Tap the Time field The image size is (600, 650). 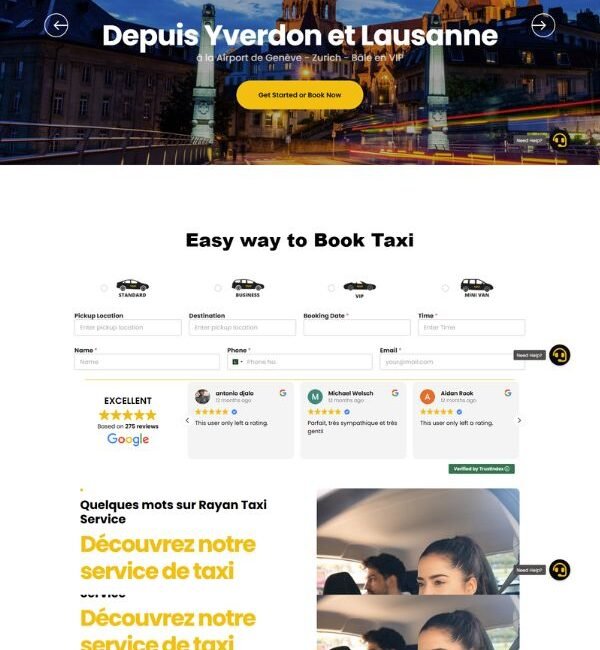click(x=472, y=328)
